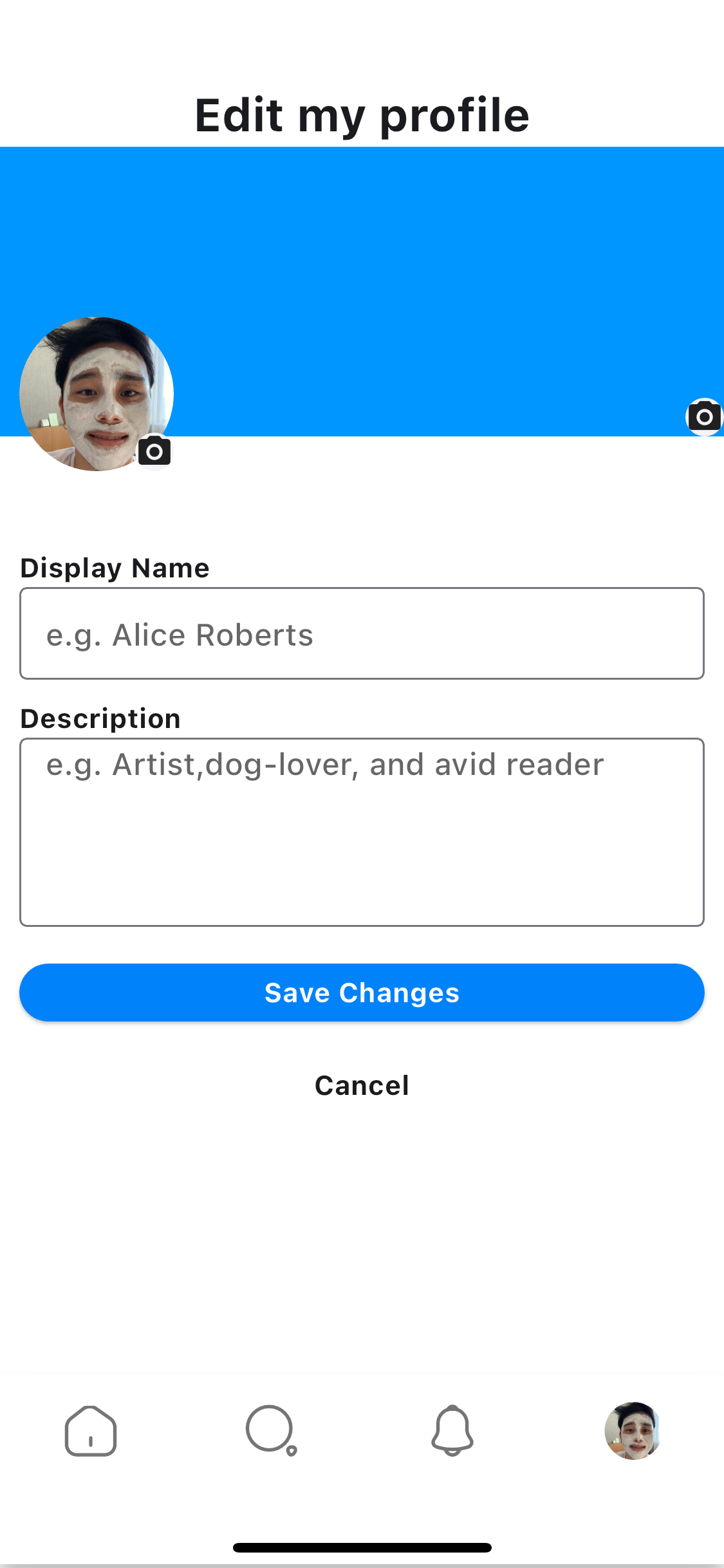This screenshot has height=1568, width=724.
Task: Tap the Display Name label
Action: (x=115, y=568)
